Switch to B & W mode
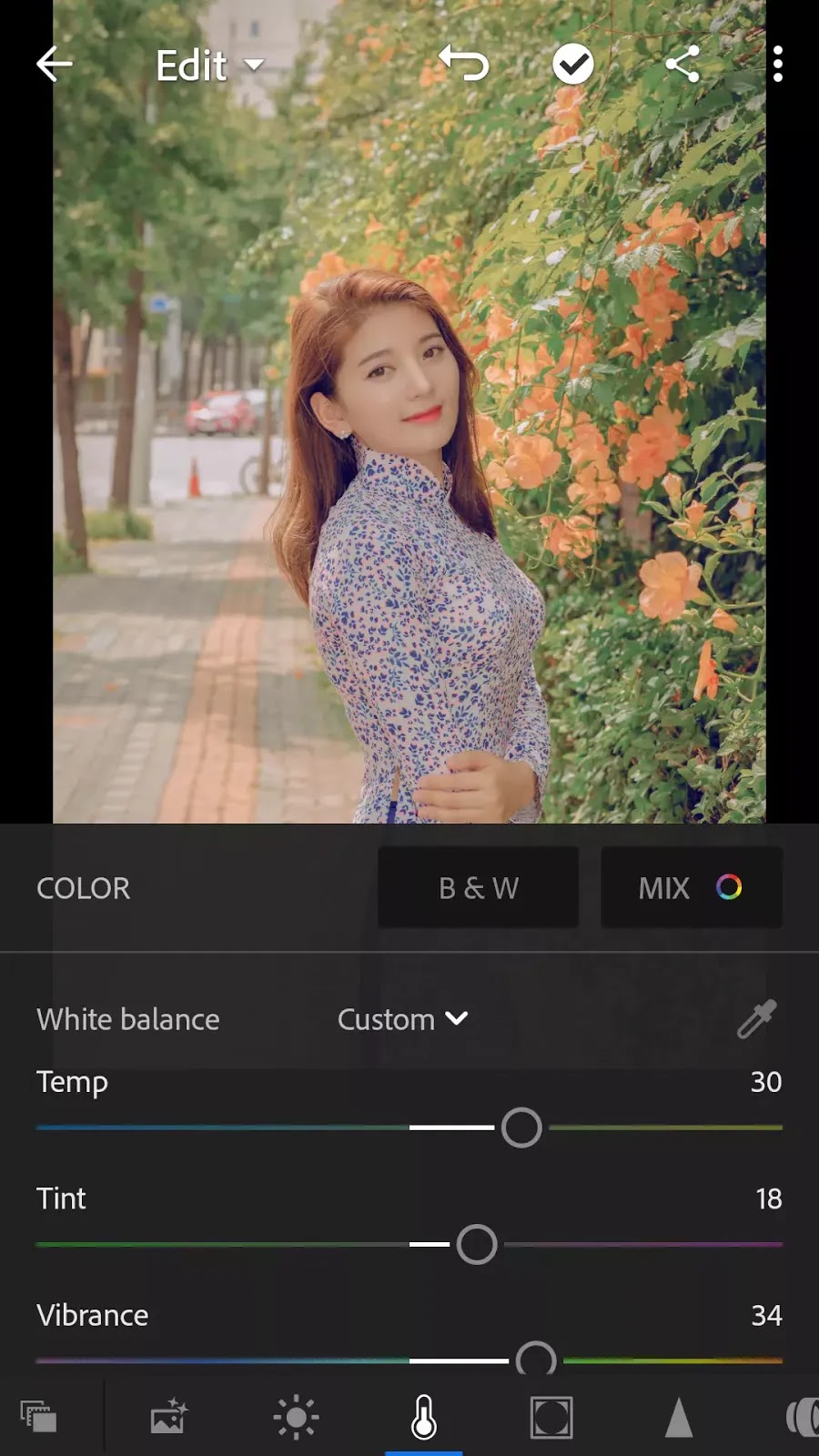The image size is (819, 1456). [x=478, y=887]
